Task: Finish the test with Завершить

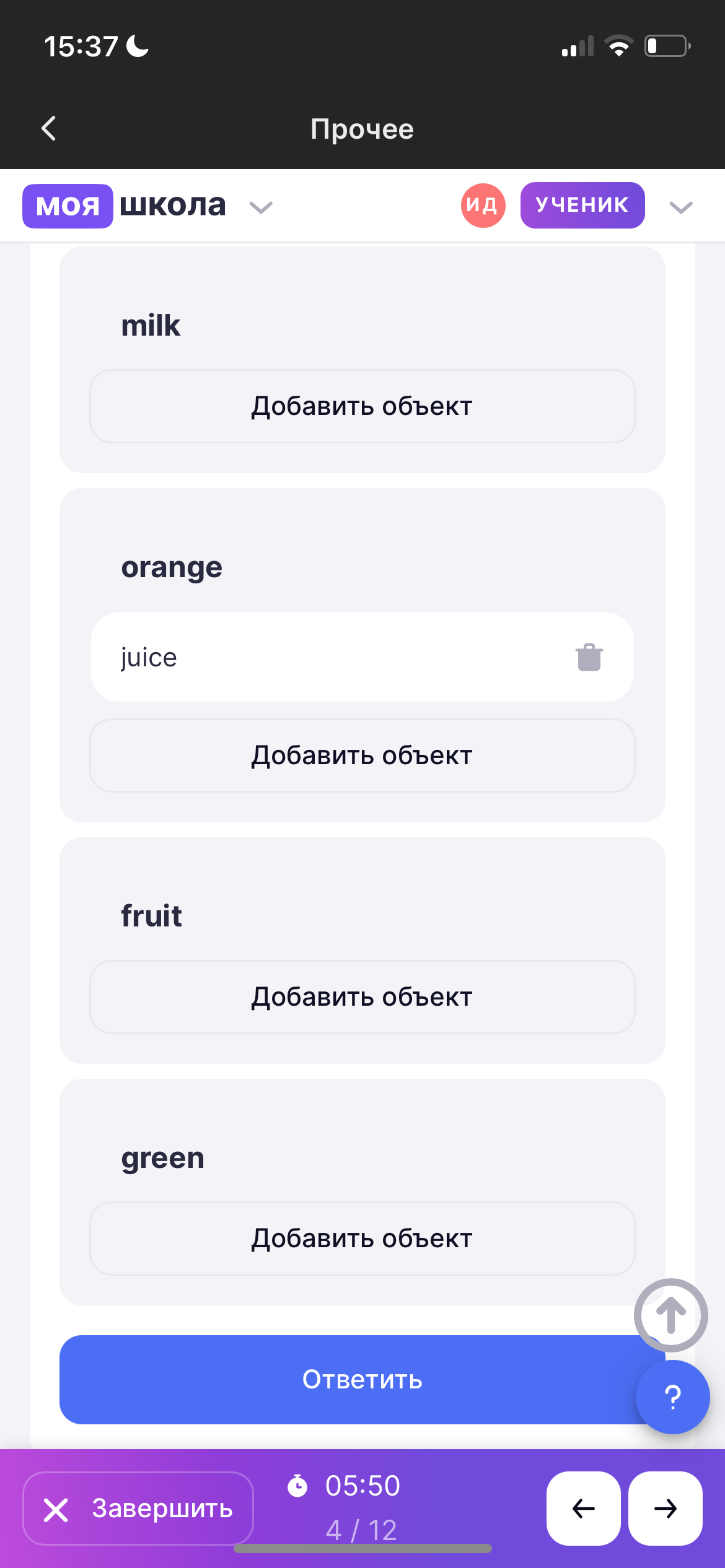Action: click(x=138, y=1509)
